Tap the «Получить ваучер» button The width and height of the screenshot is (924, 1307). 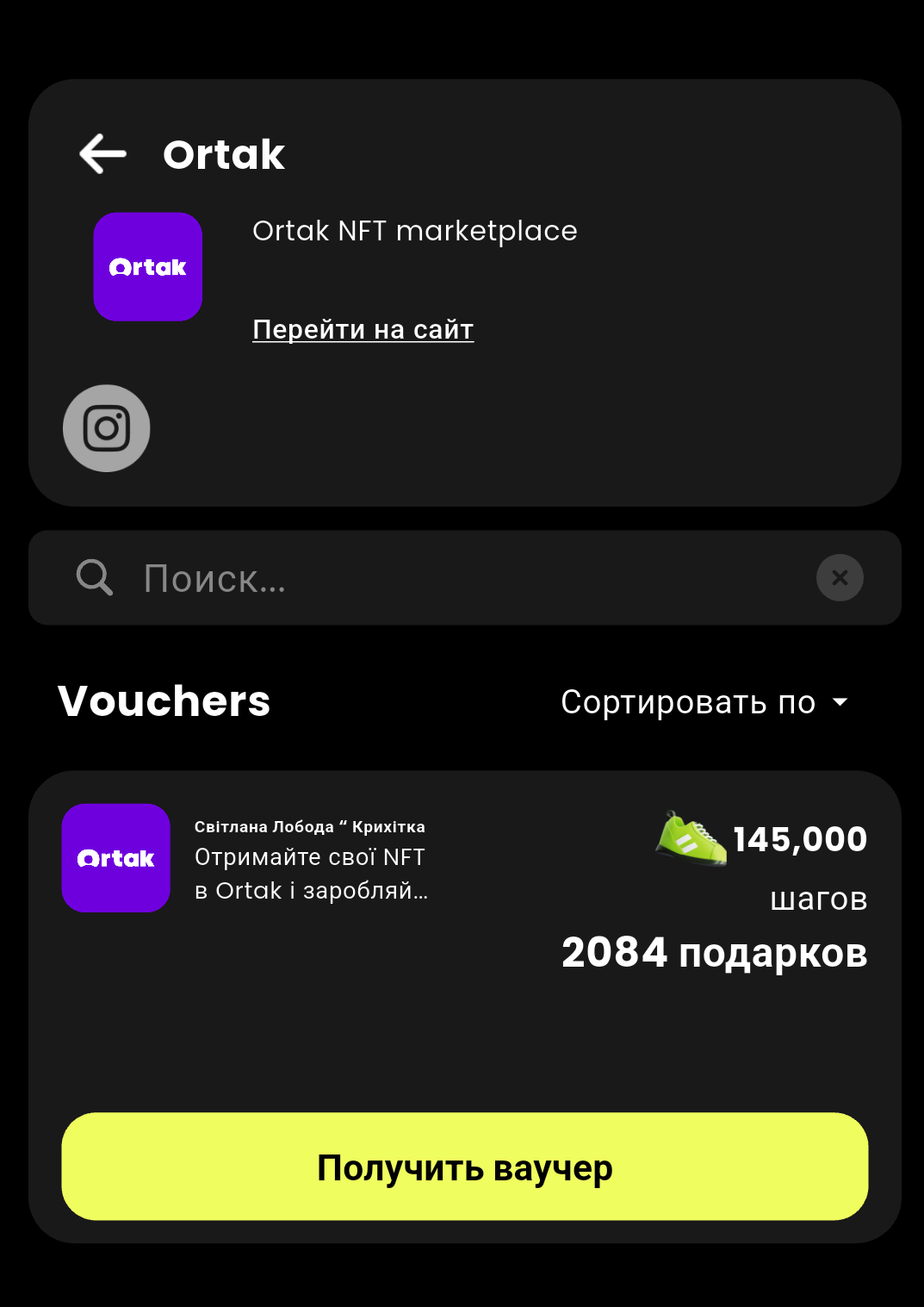tap(465, 1167)
